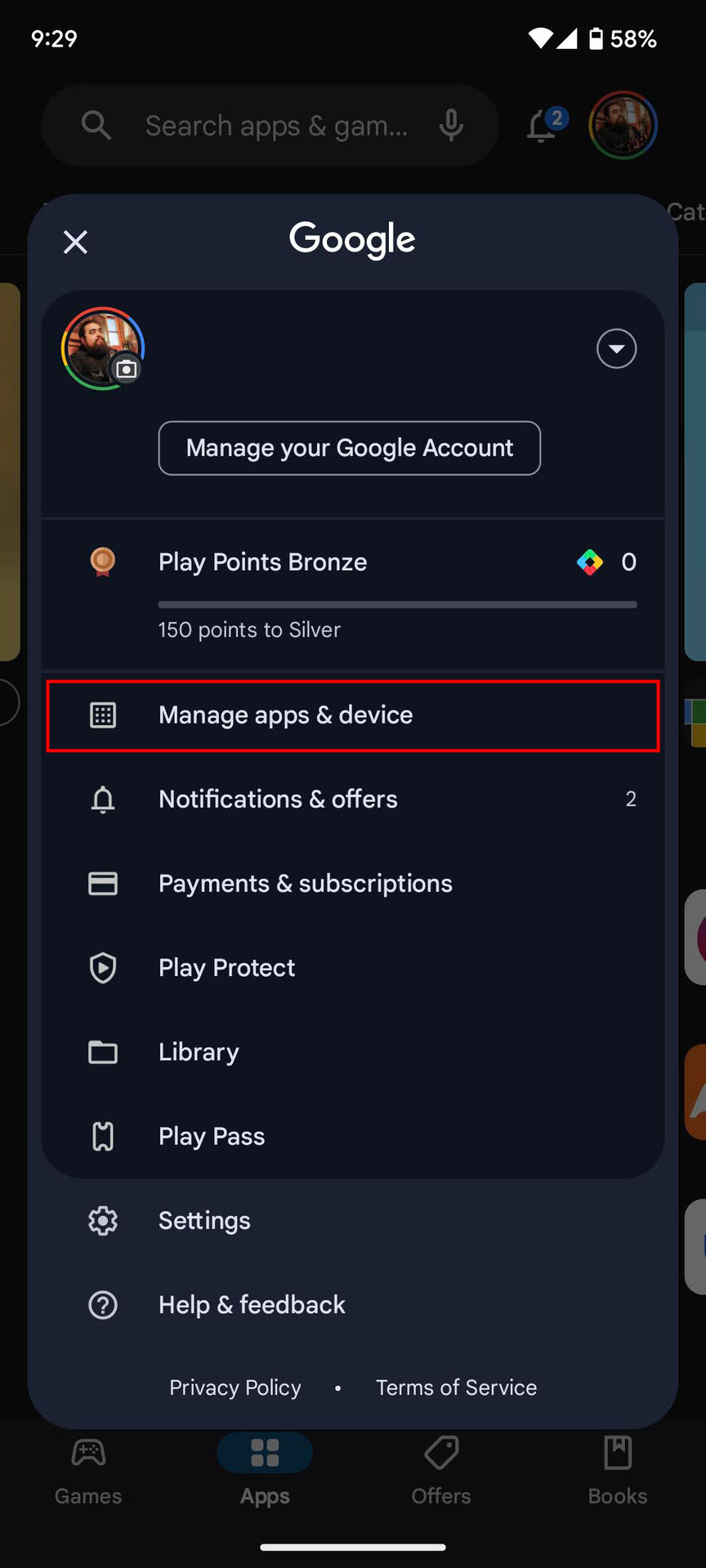Open Play Store Settings
Viewport: 706px width, 1568px height.
pyautogui.click(x=353, y=1220)
